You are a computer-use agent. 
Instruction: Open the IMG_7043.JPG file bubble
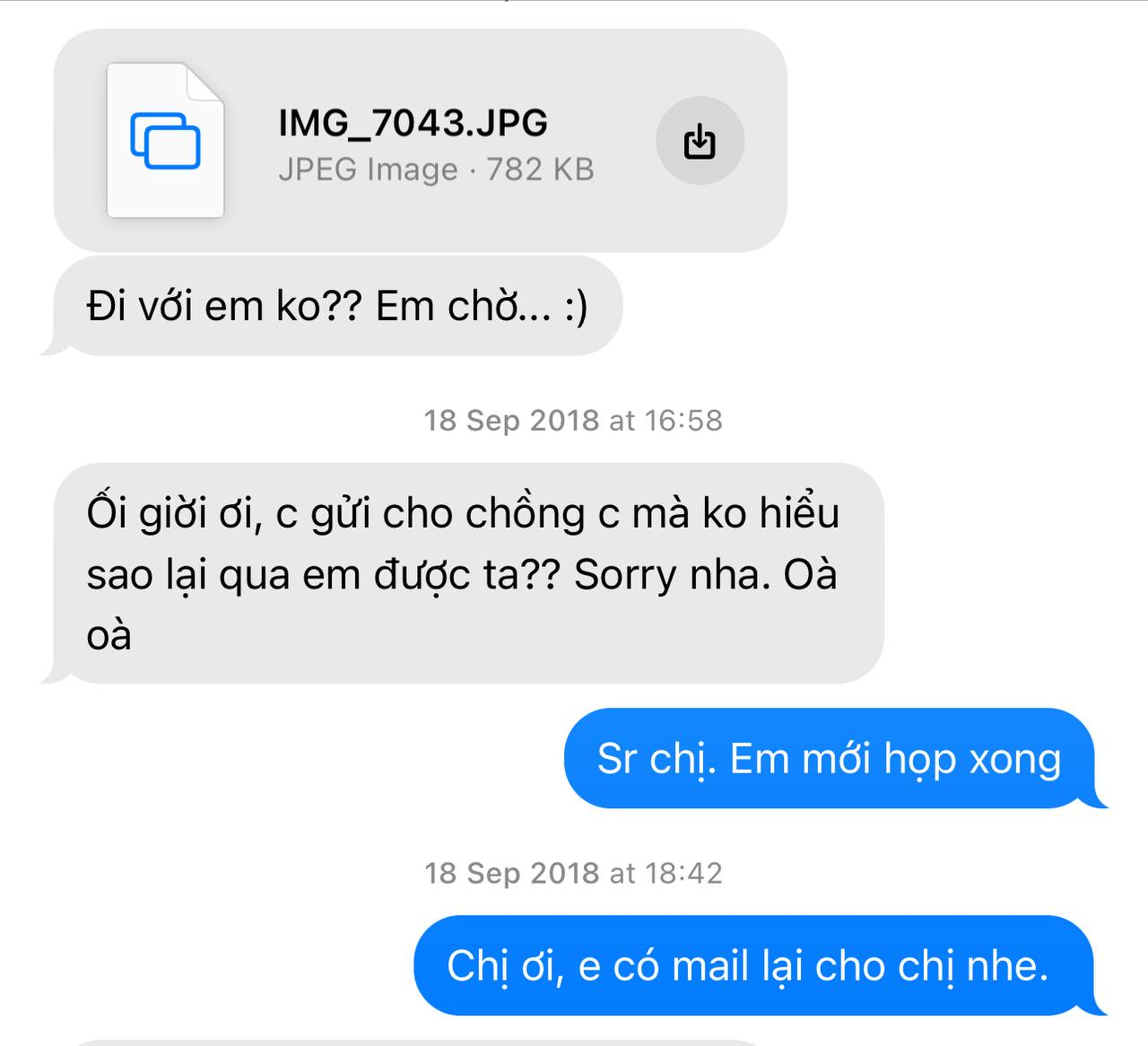[x=413, y=142]
